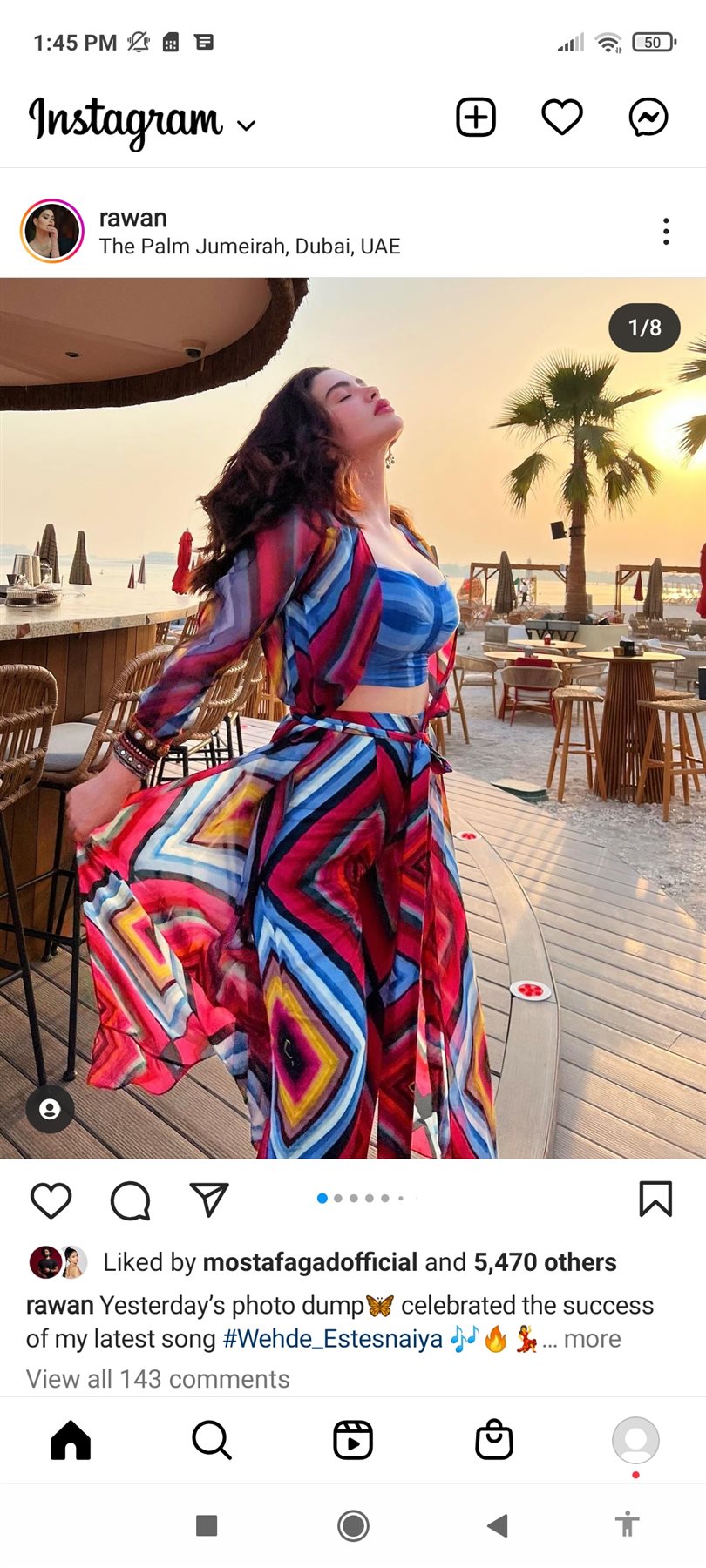Open rawan's profile from username
This screenshot has width=706, height=1568.
[x=132, y=219]
